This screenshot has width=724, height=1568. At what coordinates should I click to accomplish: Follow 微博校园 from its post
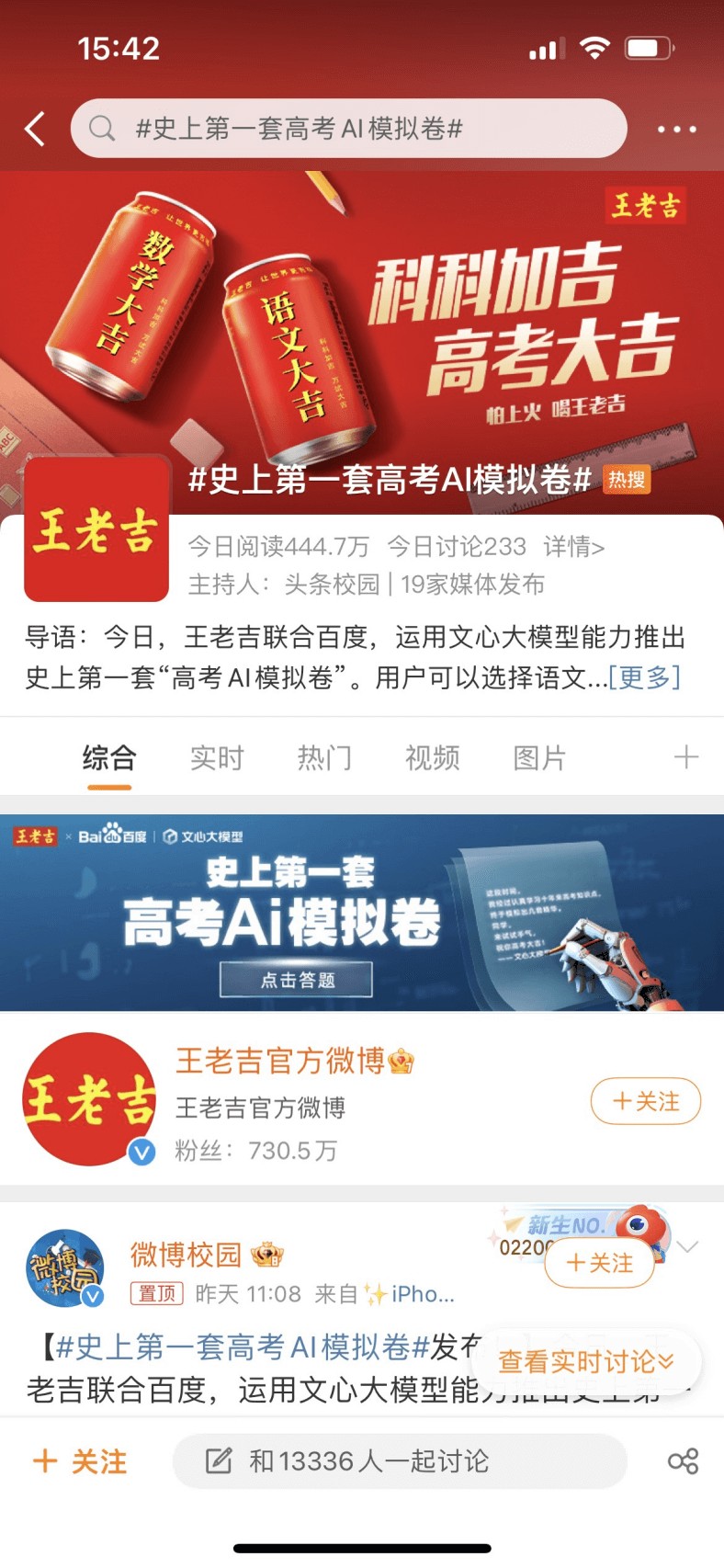click(599, 1263)
